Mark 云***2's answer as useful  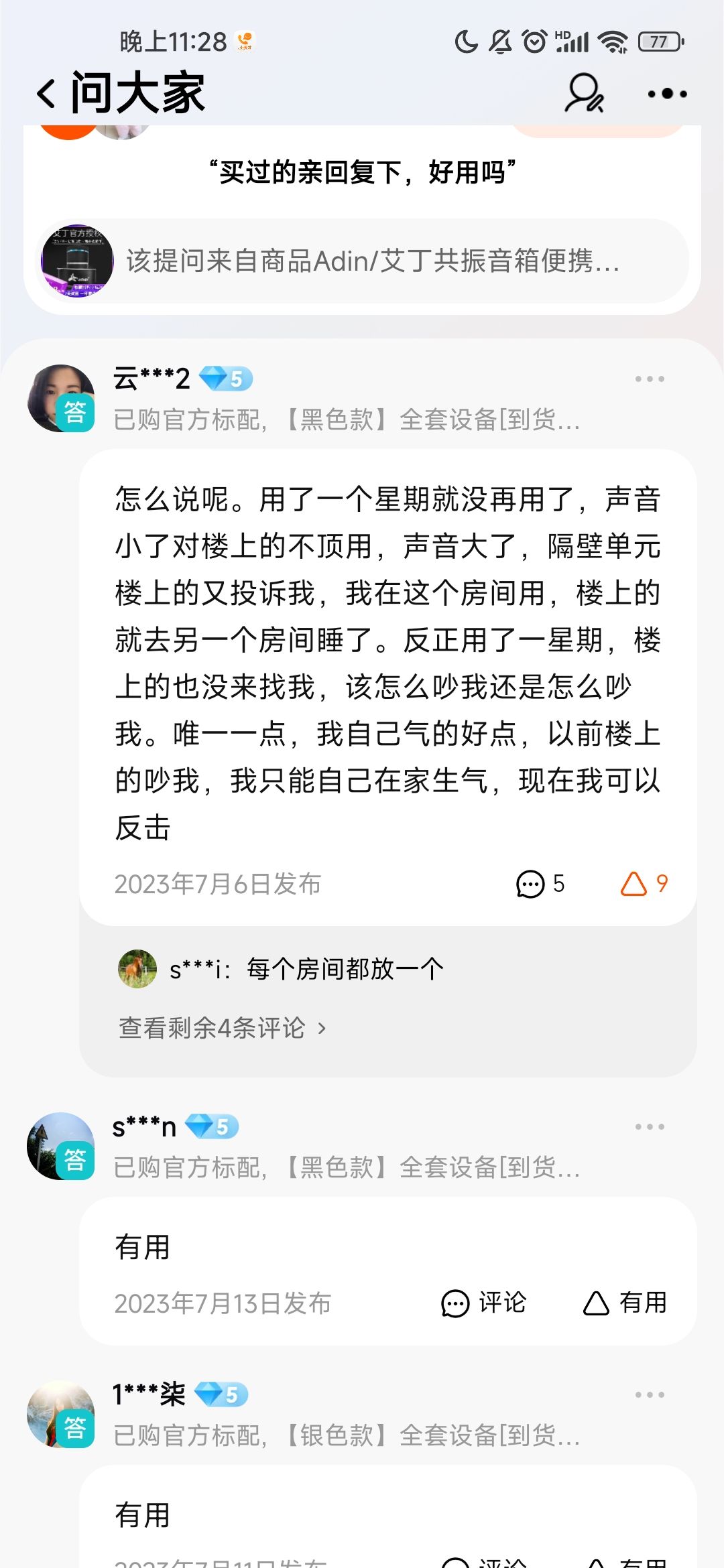pyautogui.click(x=644, y=884)
